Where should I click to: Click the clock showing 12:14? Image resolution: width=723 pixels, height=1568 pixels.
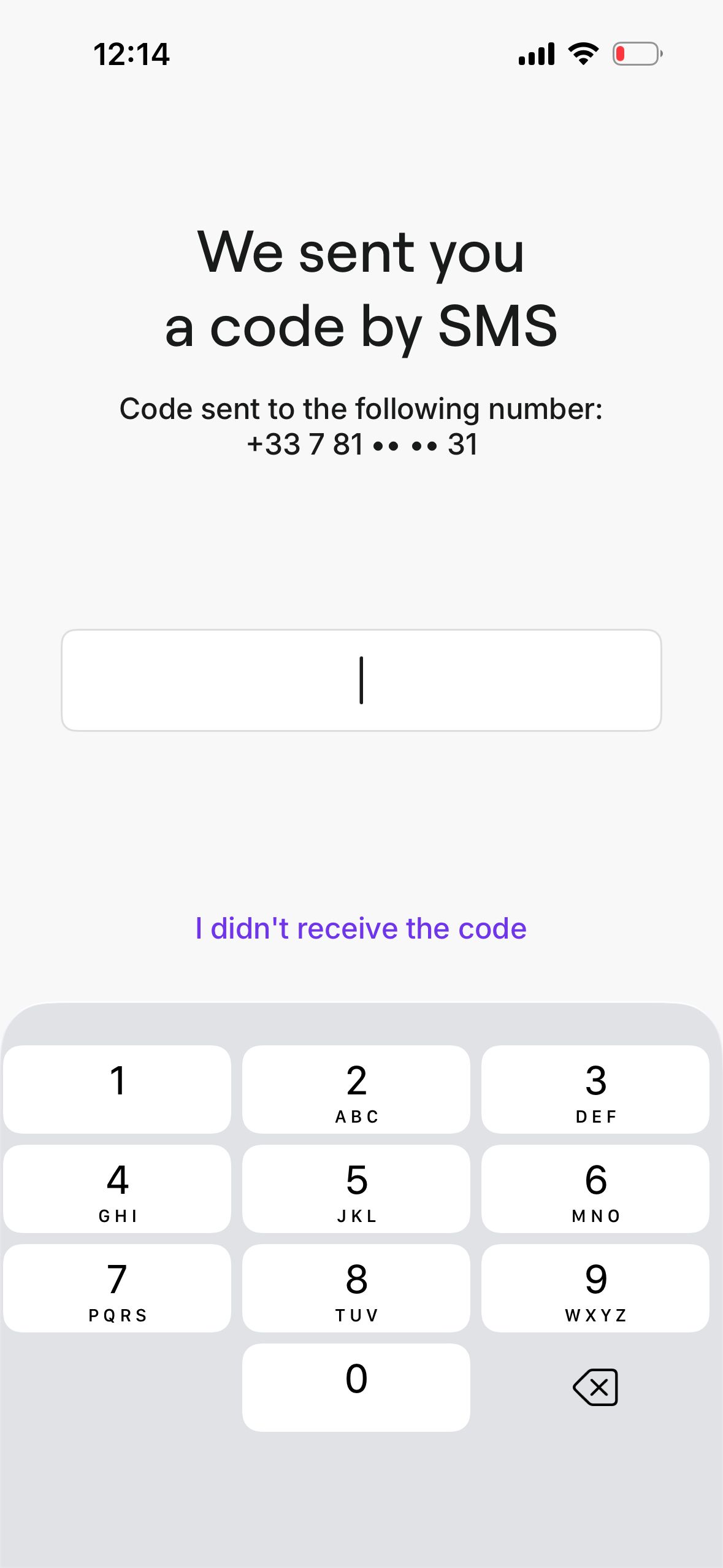[x=131, y=54]
